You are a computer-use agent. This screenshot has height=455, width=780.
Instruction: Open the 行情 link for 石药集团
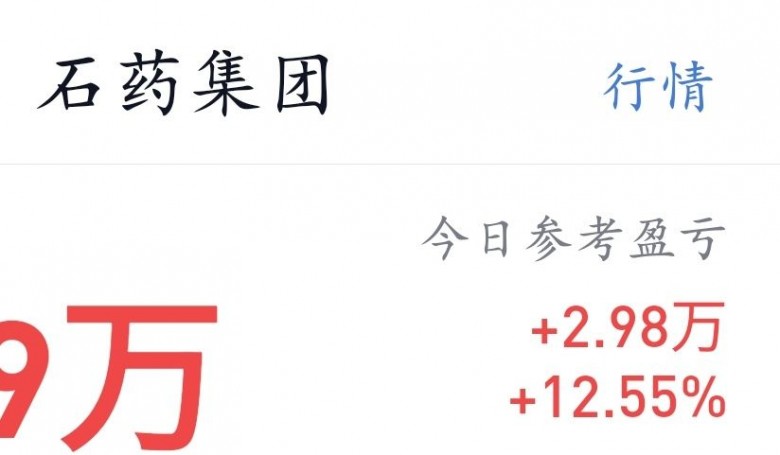[658, 87]
